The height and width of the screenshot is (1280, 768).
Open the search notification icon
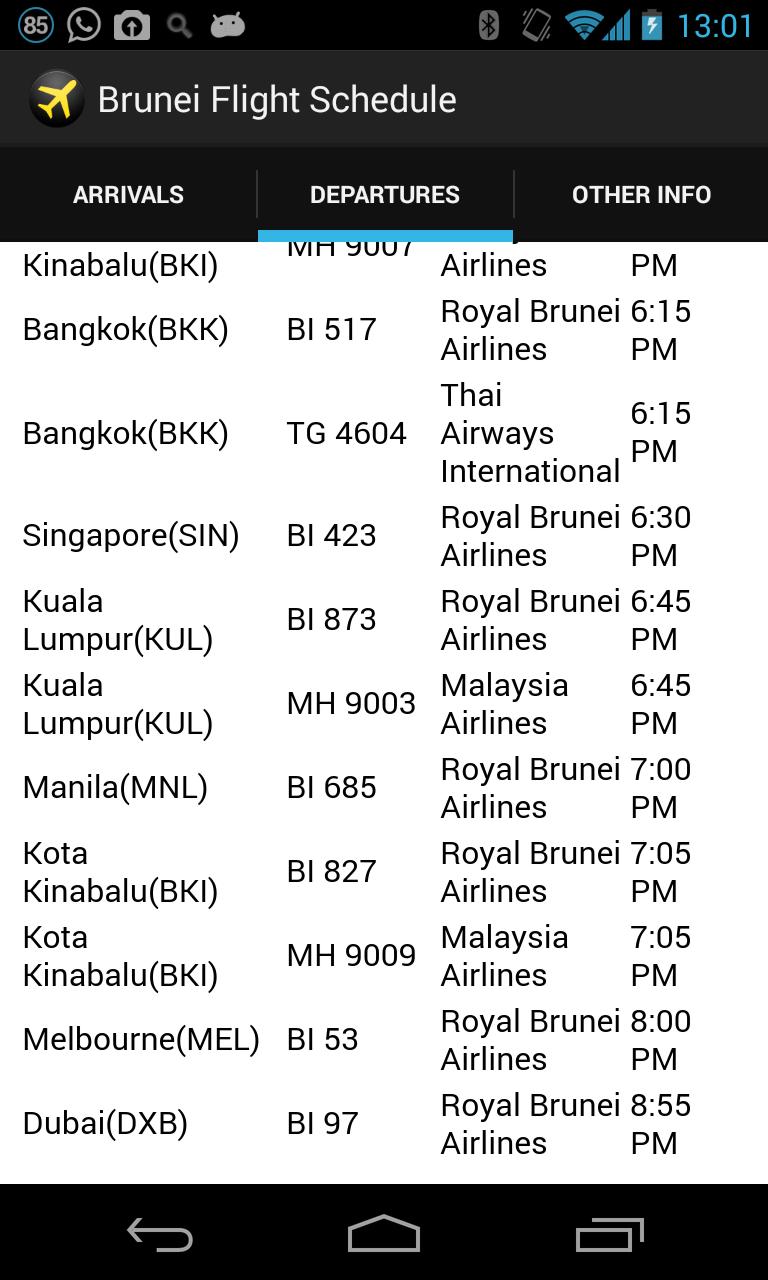[178, 24]
